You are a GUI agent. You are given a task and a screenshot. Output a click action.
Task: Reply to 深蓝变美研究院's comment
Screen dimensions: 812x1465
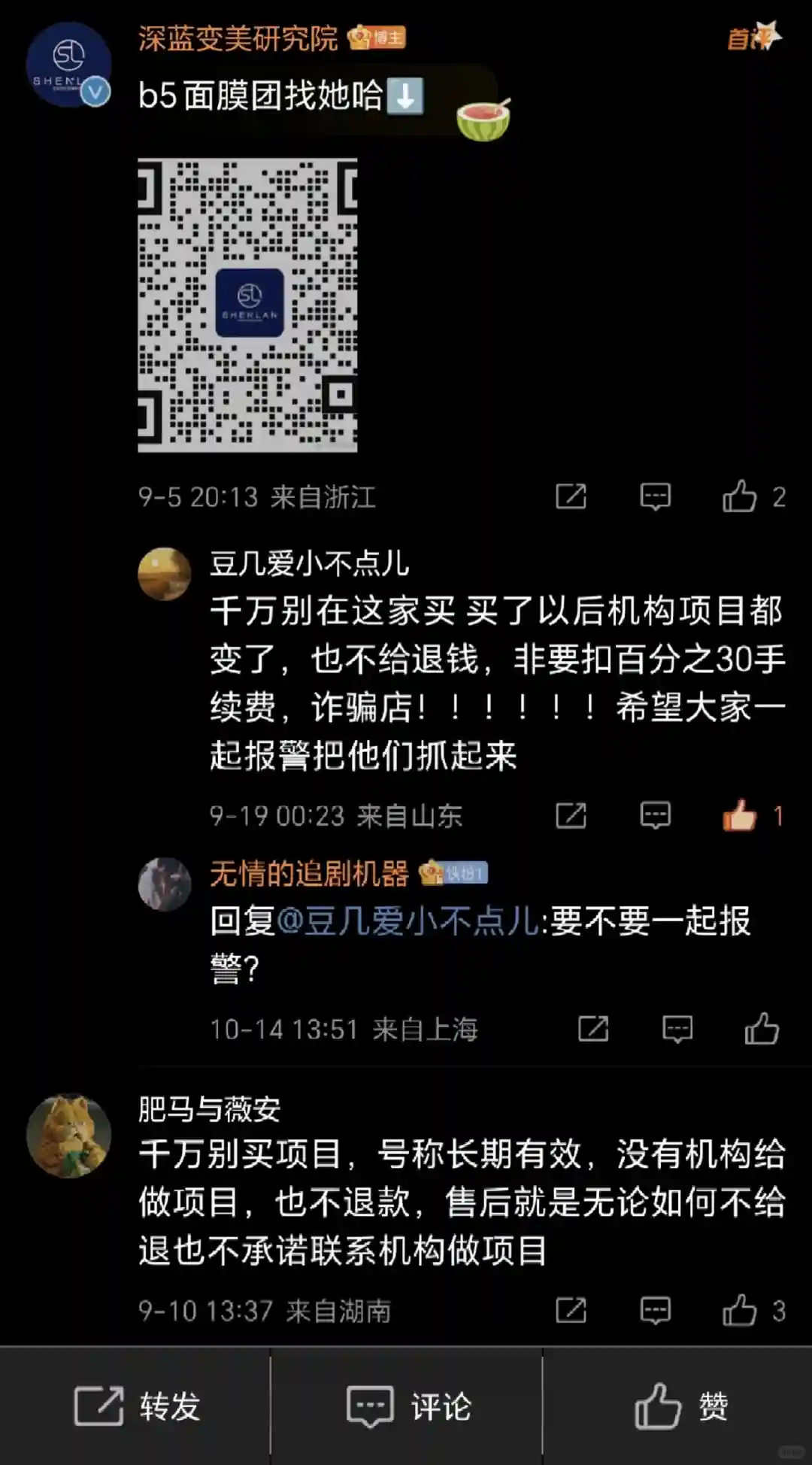pos(655,496)
